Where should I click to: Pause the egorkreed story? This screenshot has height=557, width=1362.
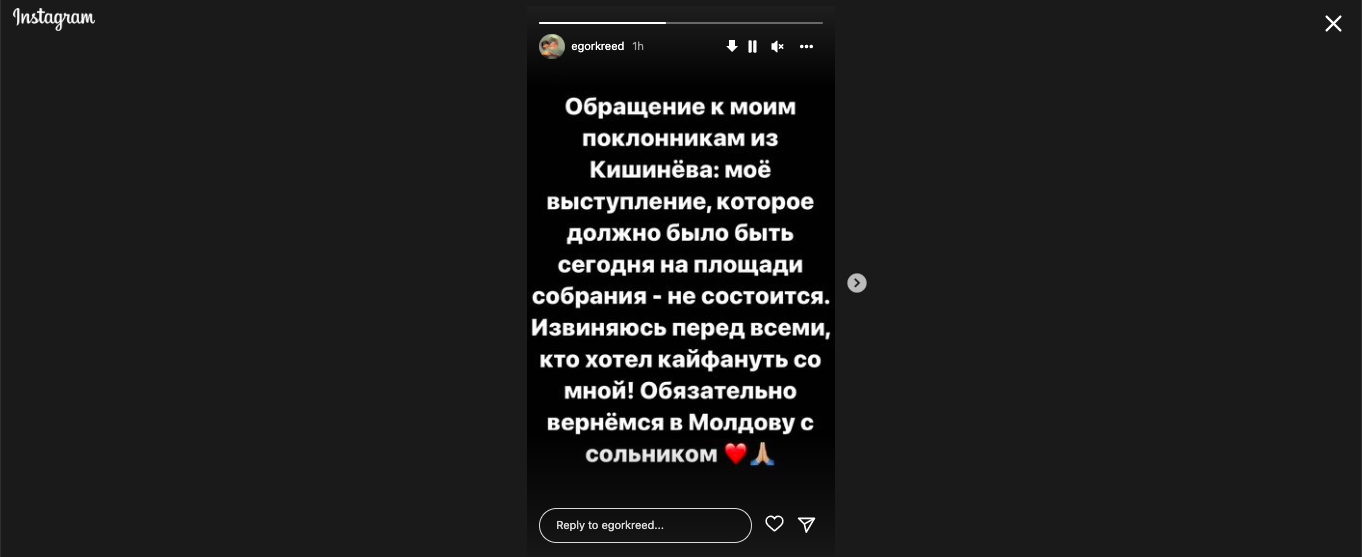tap(752, 47)
